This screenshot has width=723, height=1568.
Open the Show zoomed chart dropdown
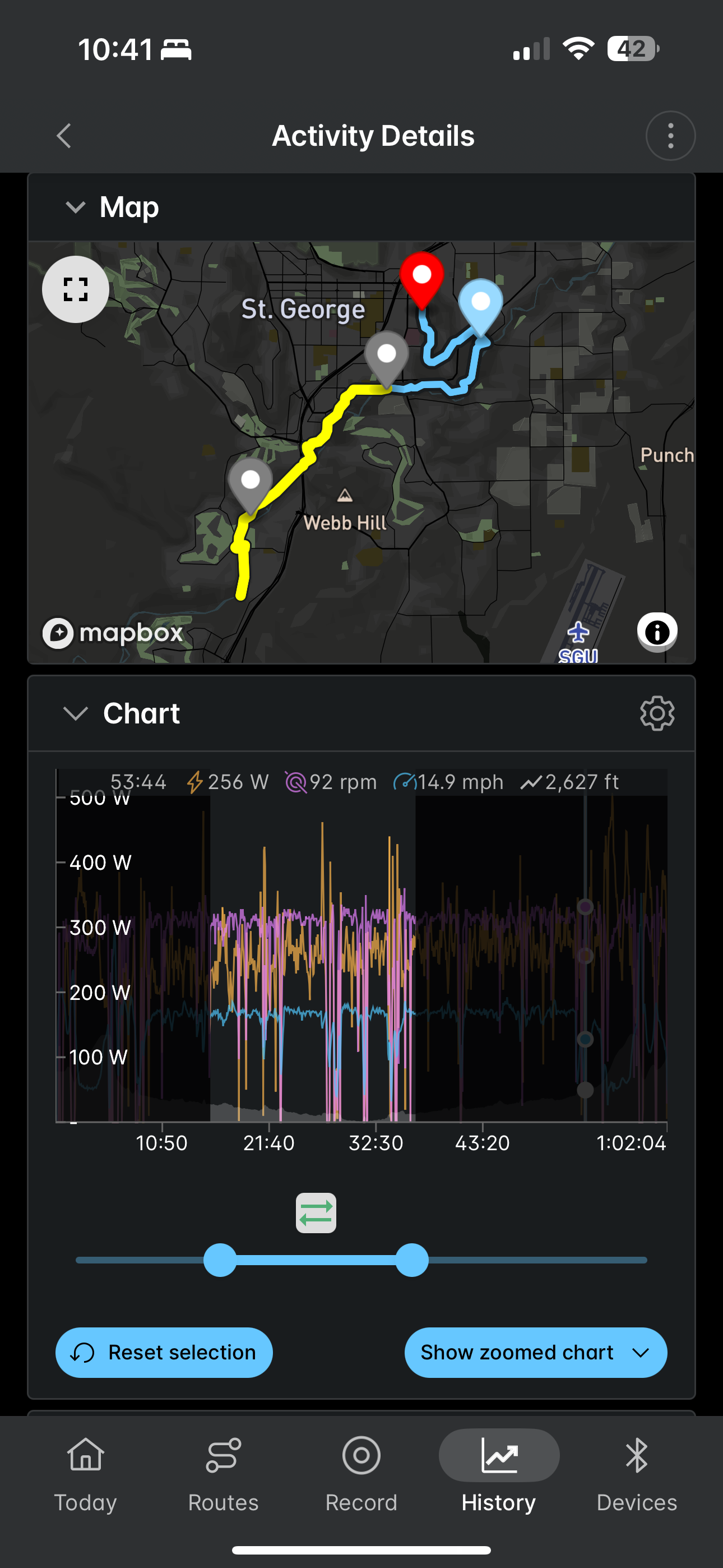pyautogui.click(x=536, y=1352)
